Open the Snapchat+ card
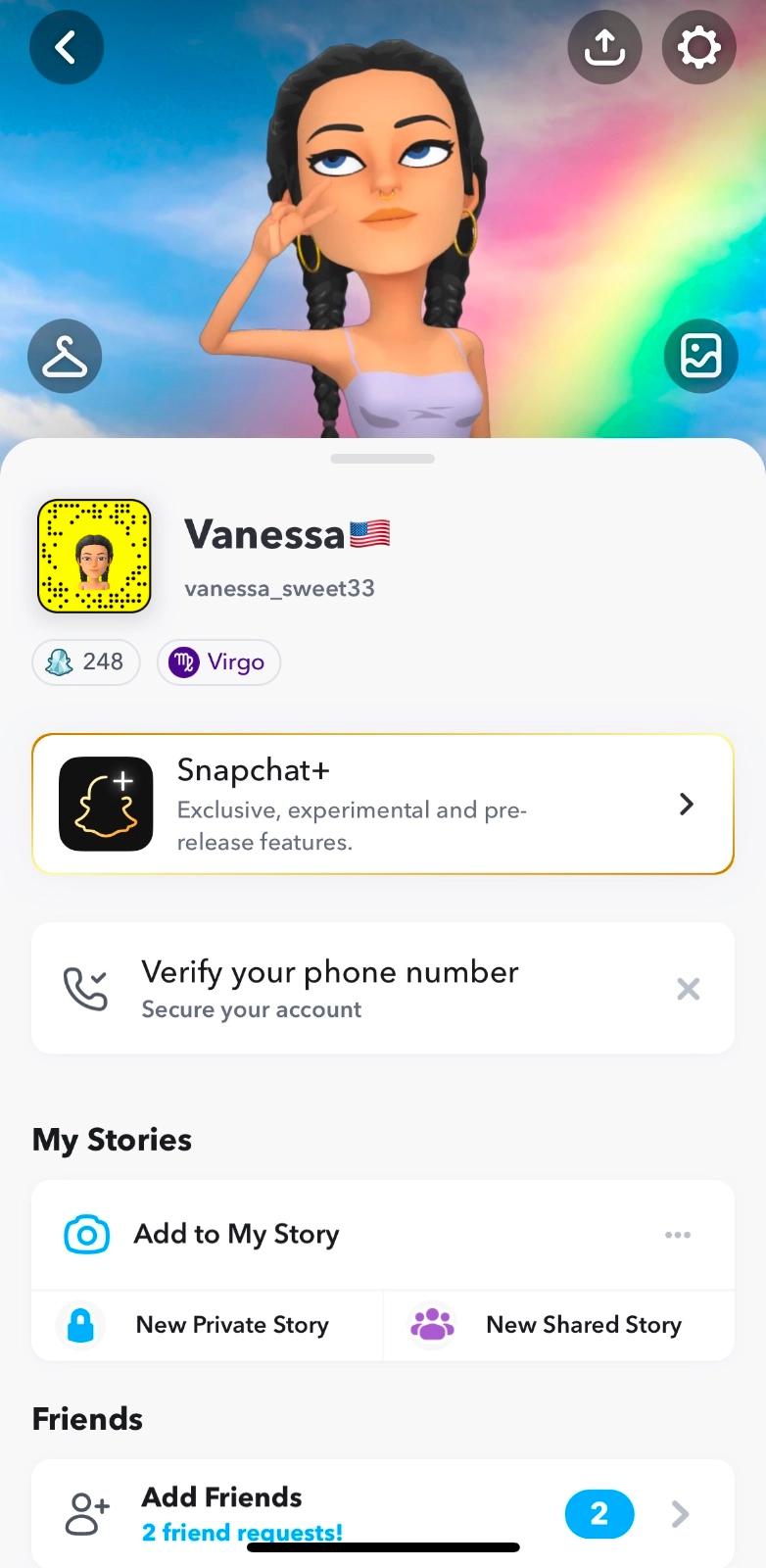This screenshot has width=766, height=1568. (x=382, y=804)
